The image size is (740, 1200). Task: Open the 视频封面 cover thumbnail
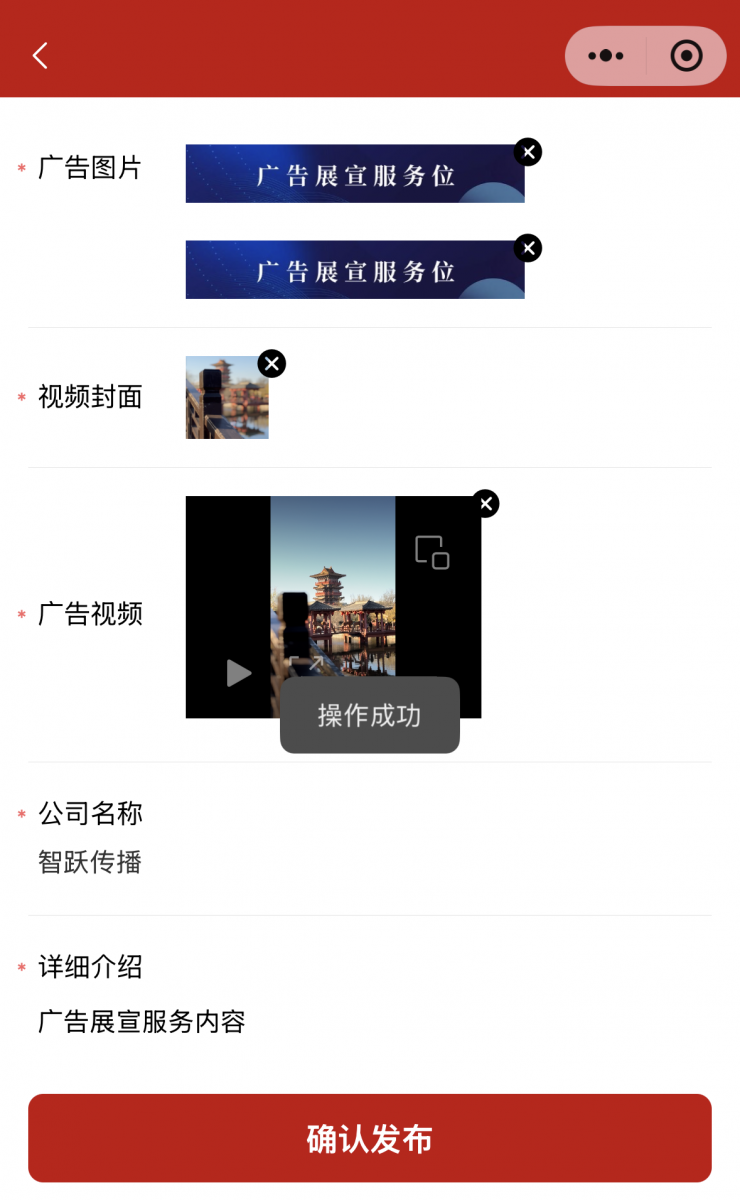click(x=227, y=400)
